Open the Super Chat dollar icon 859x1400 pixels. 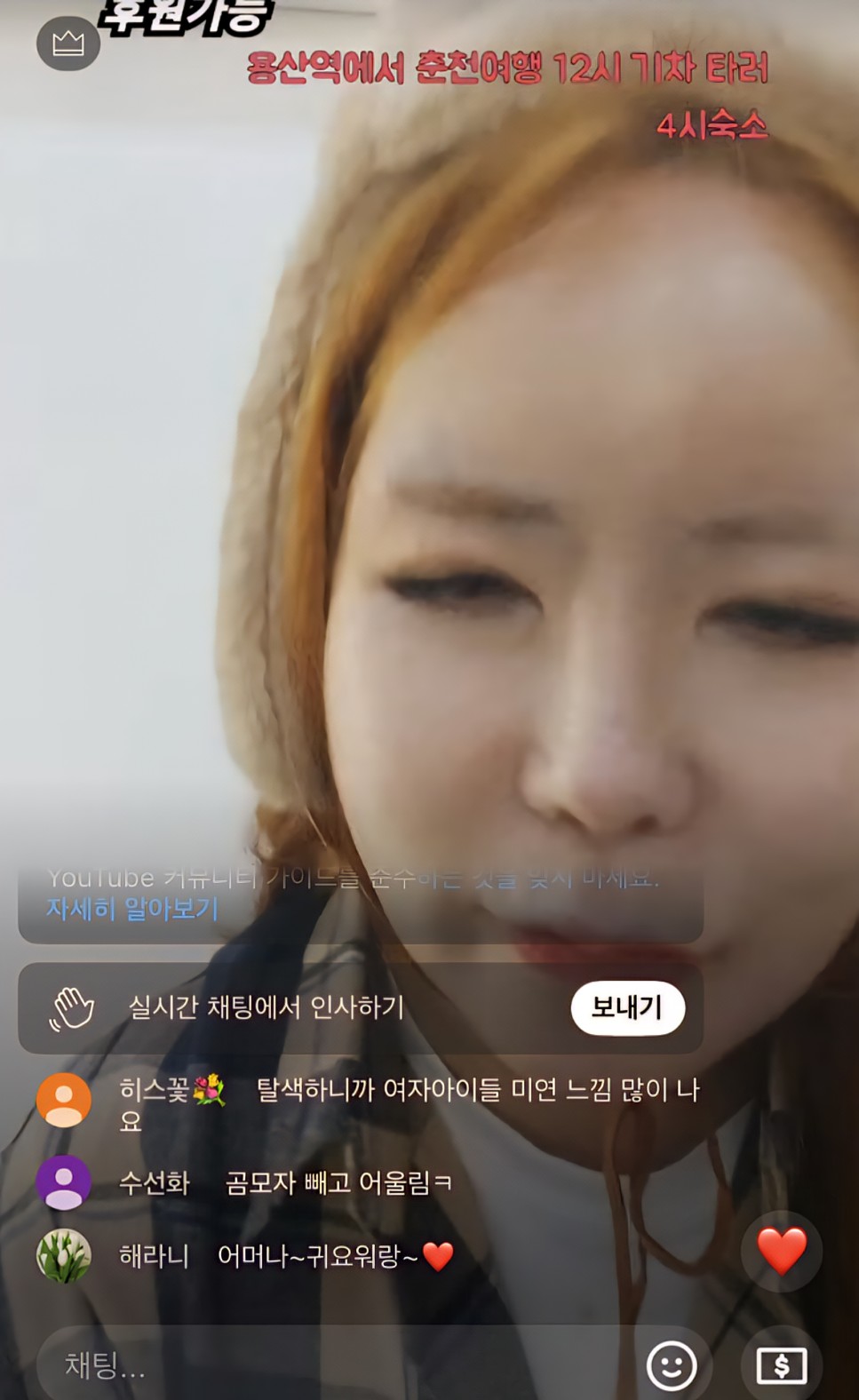pos(781,1364)
